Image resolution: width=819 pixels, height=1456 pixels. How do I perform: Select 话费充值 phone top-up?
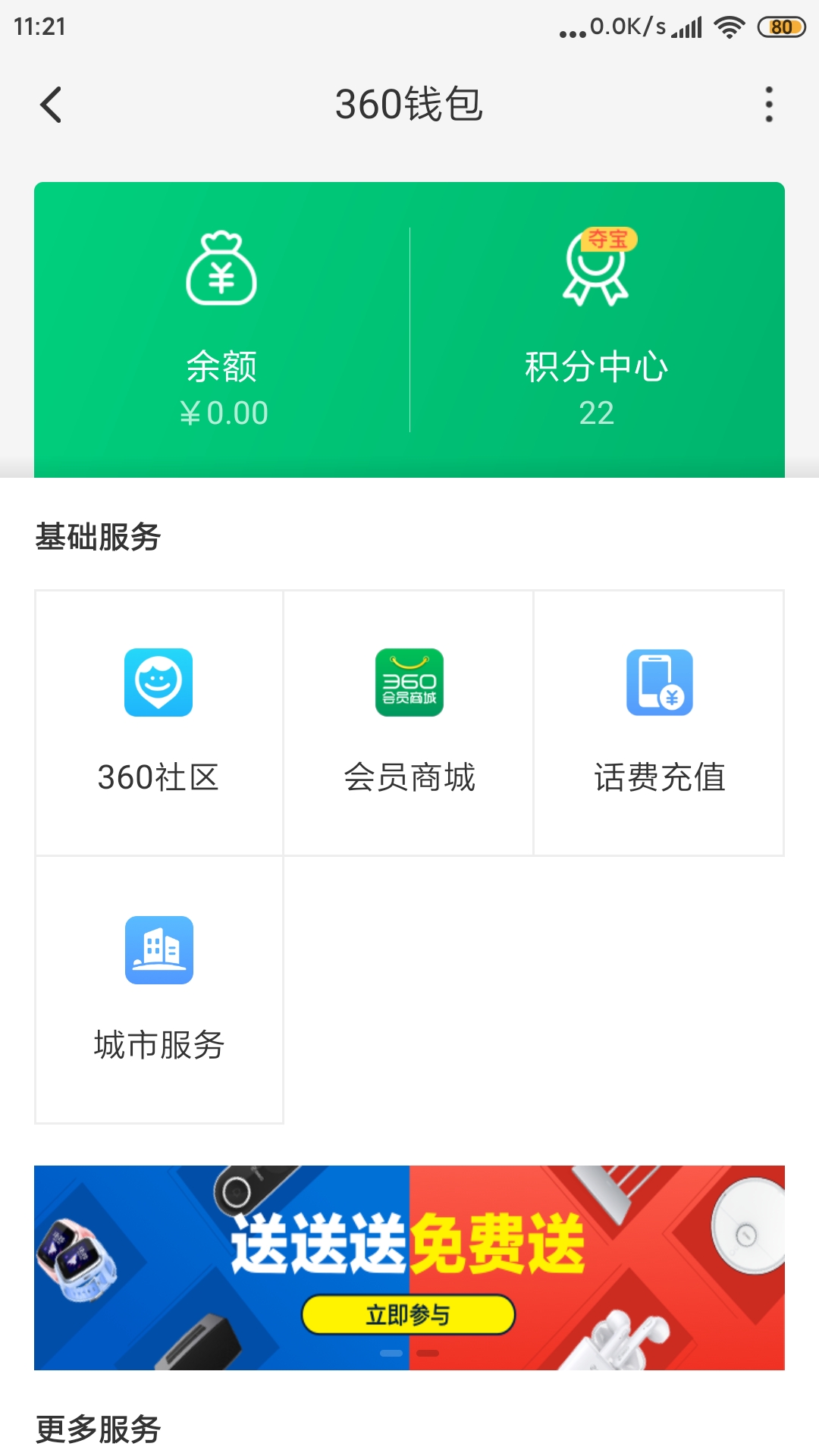[x=659, y=722]
